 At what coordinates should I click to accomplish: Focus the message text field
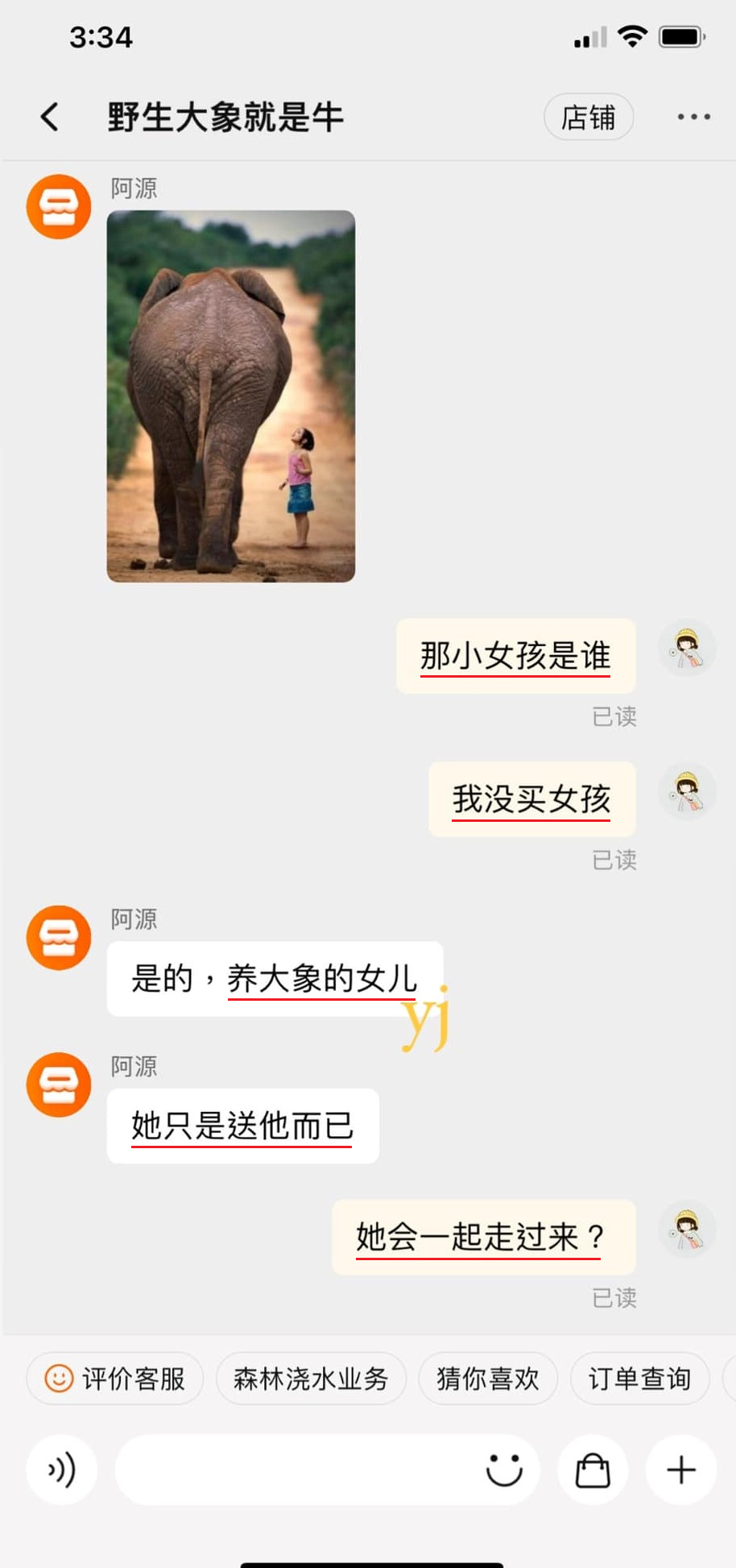(298, 1470)
